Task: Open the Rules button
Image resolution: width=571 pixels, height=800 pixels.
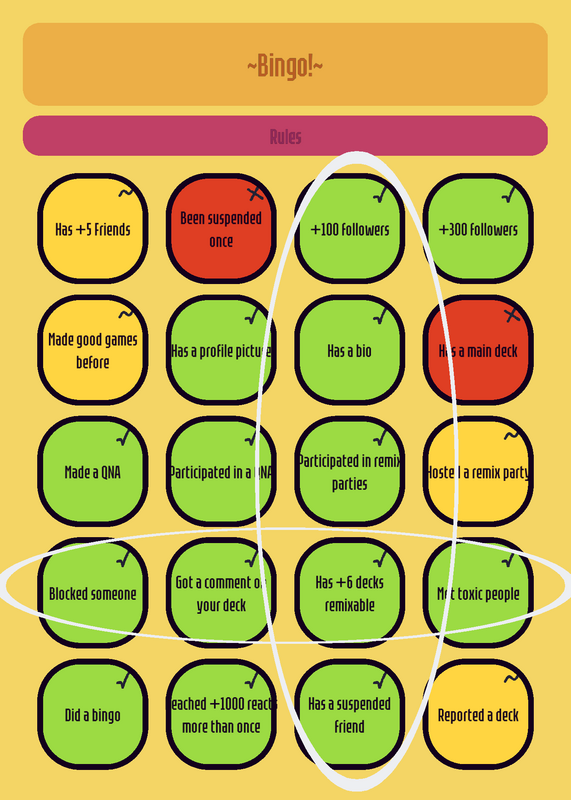Action: click(x=285, y=136)
